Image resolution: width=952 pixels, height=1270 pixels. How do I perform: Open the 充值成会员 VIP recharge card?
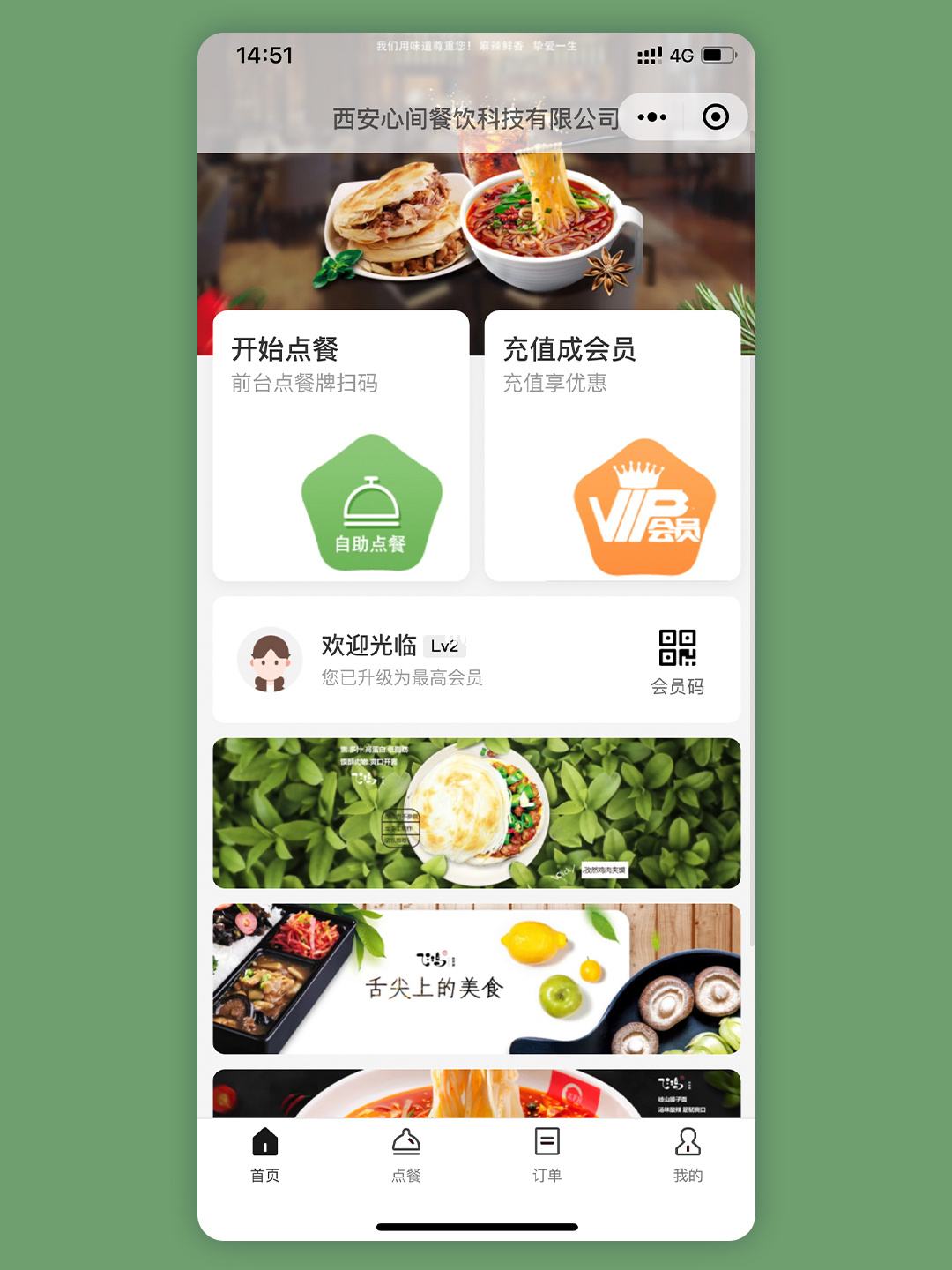click(613, 446)
